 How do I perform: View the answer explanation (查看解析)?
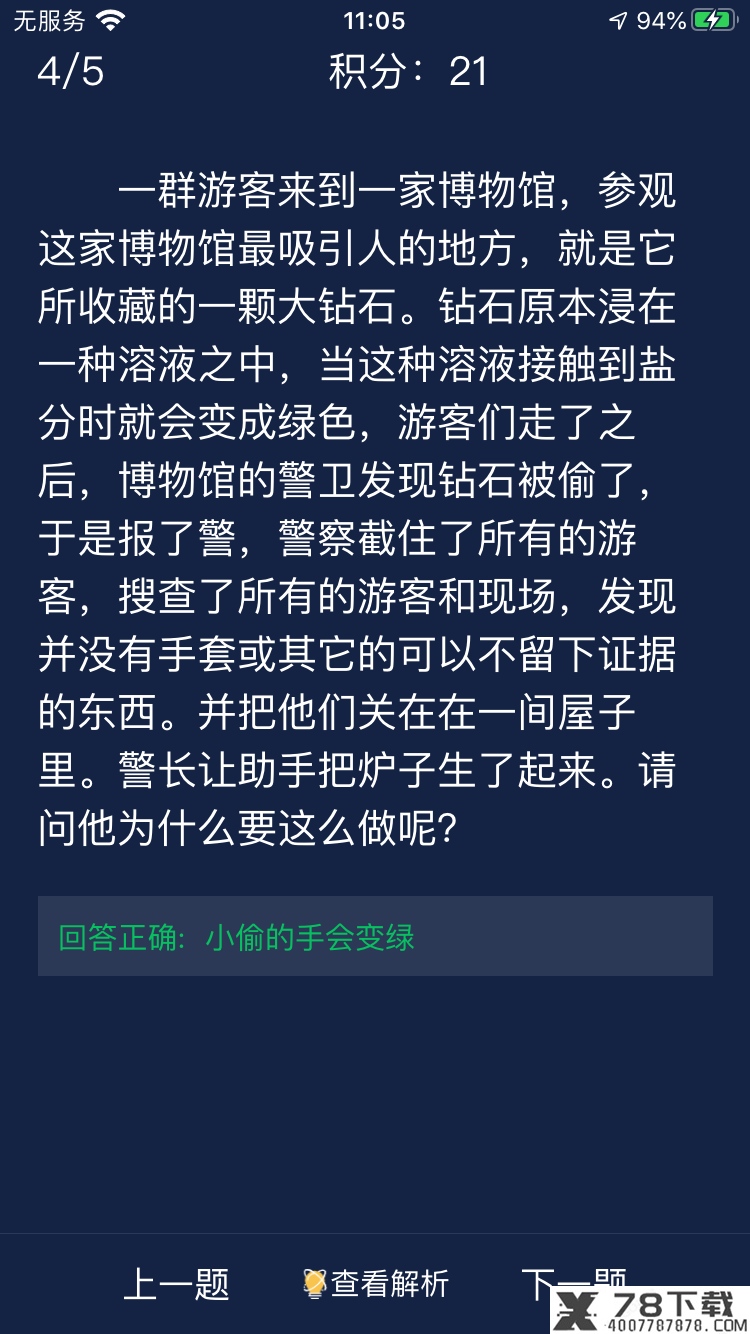(376, 1283)
